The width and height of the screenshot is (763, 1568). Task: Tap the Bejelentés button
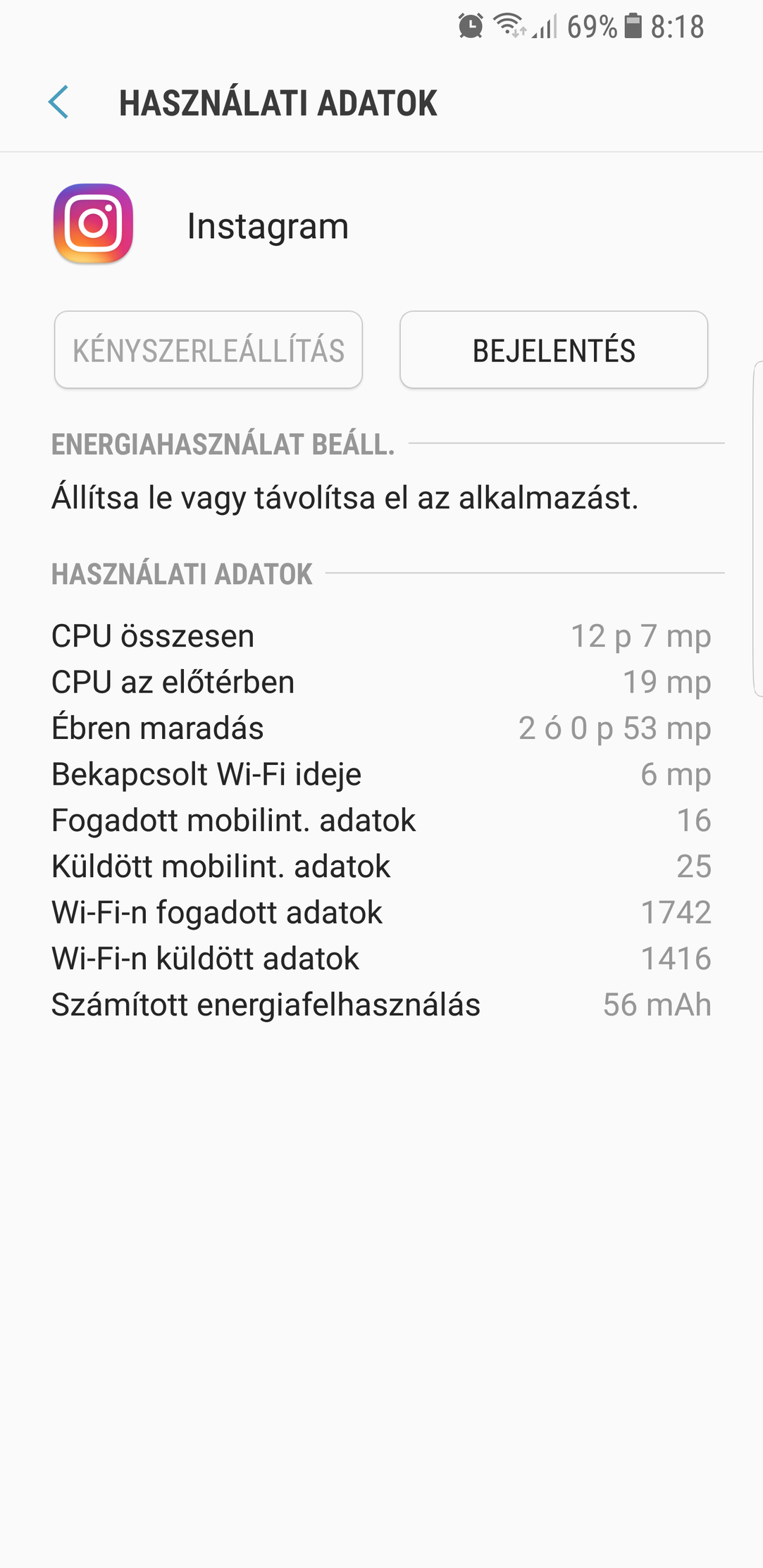click(x=554, y=350)
